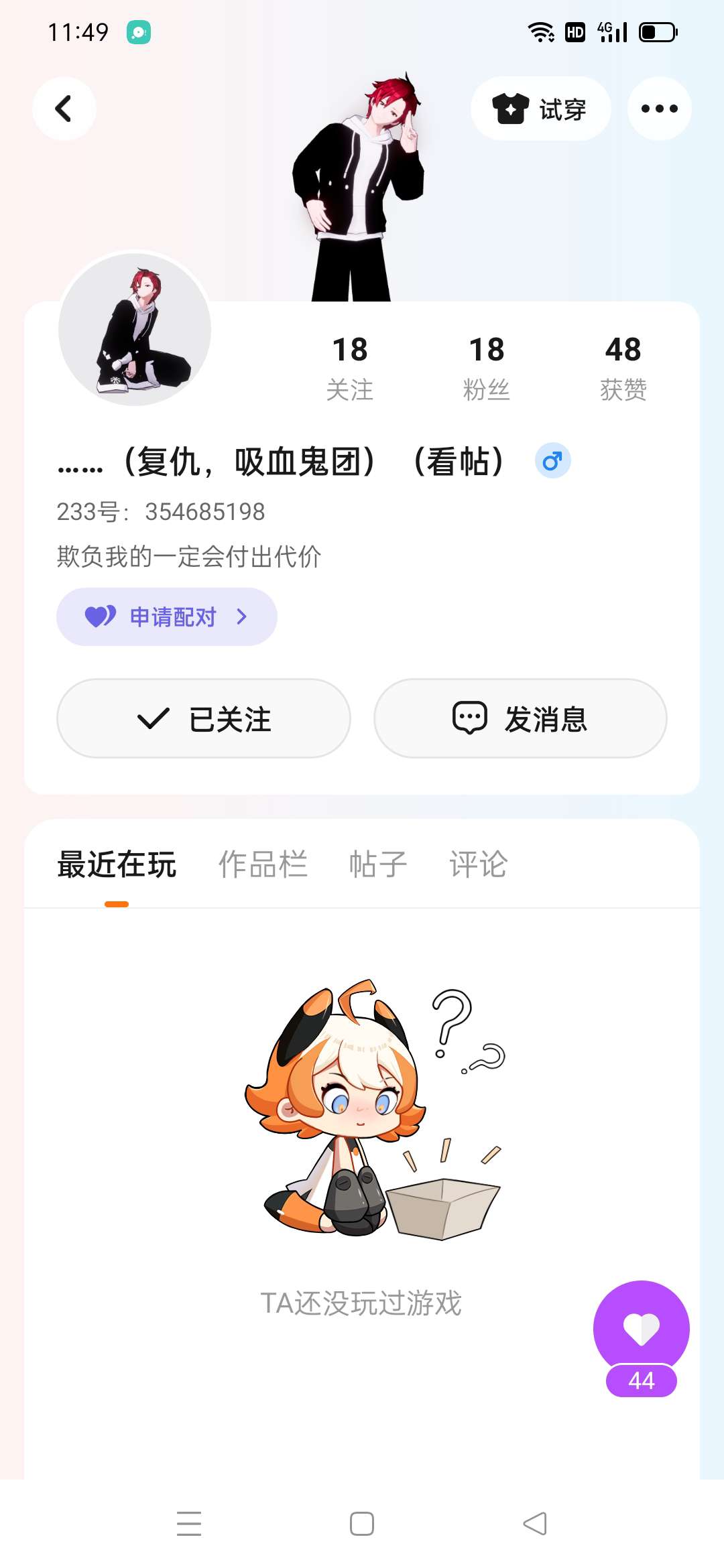
Task: Open the profile avatar picture
Action: [x=135, y=329]
